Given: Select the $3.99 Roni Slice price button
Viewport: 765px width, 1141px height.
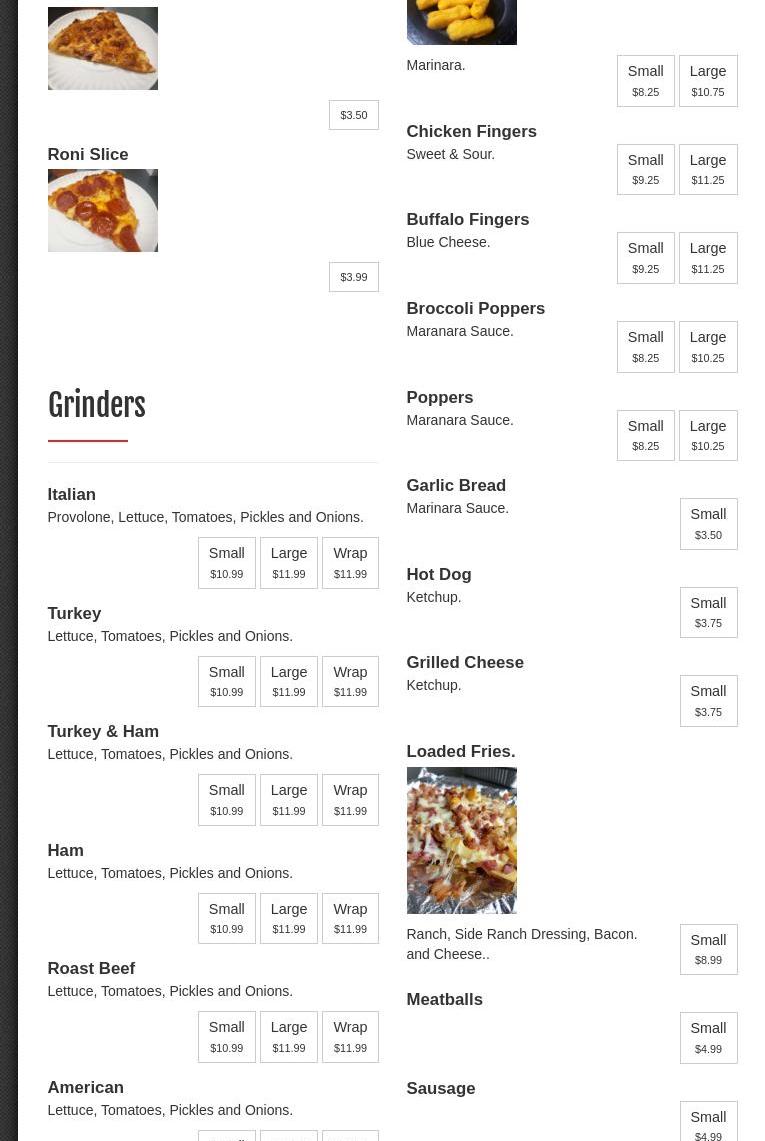Looking at the screenshot, I should (x=353, y=277).
